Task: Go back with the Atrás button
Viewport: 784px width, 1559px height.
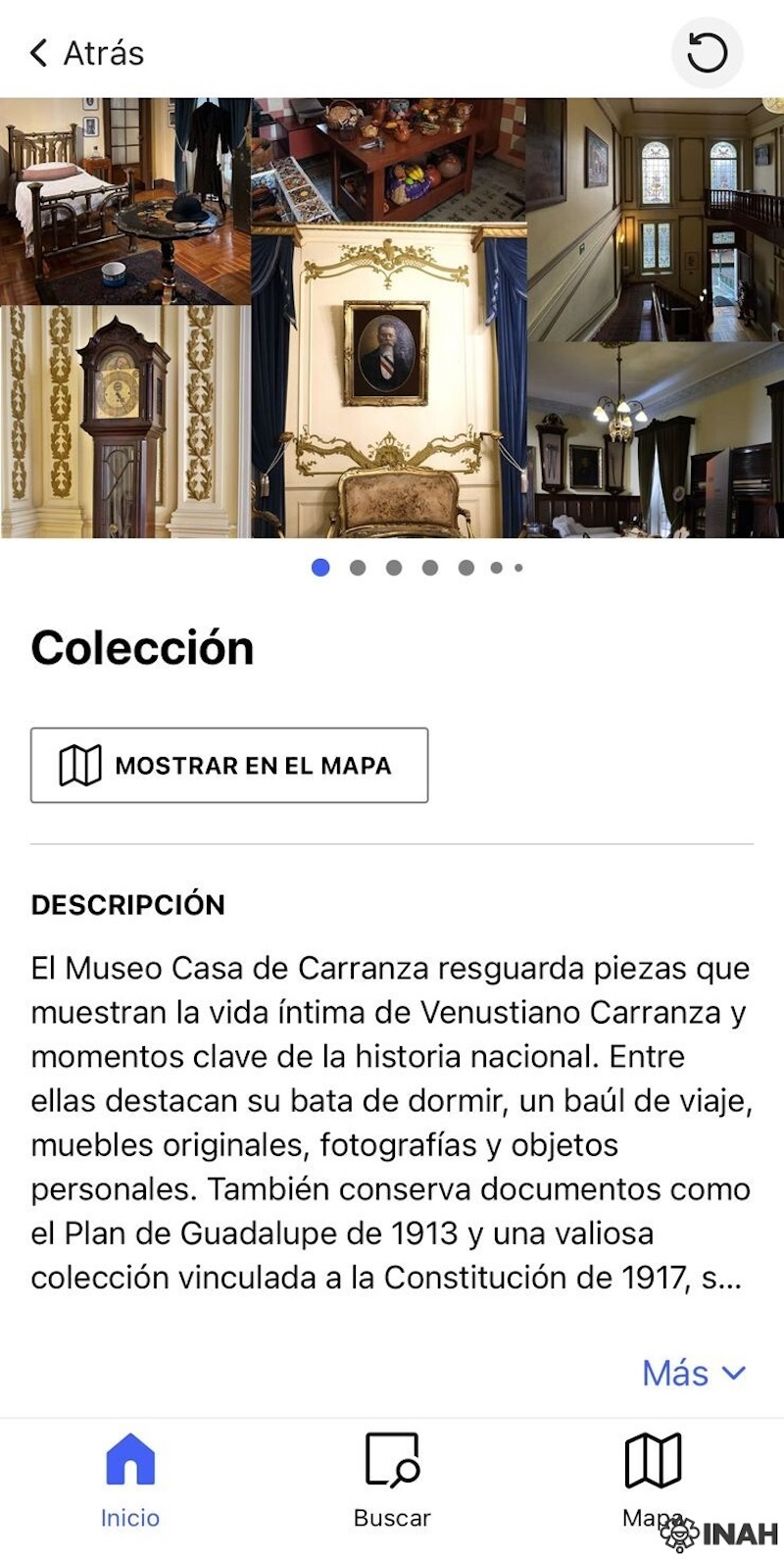Action: point(86,53)
